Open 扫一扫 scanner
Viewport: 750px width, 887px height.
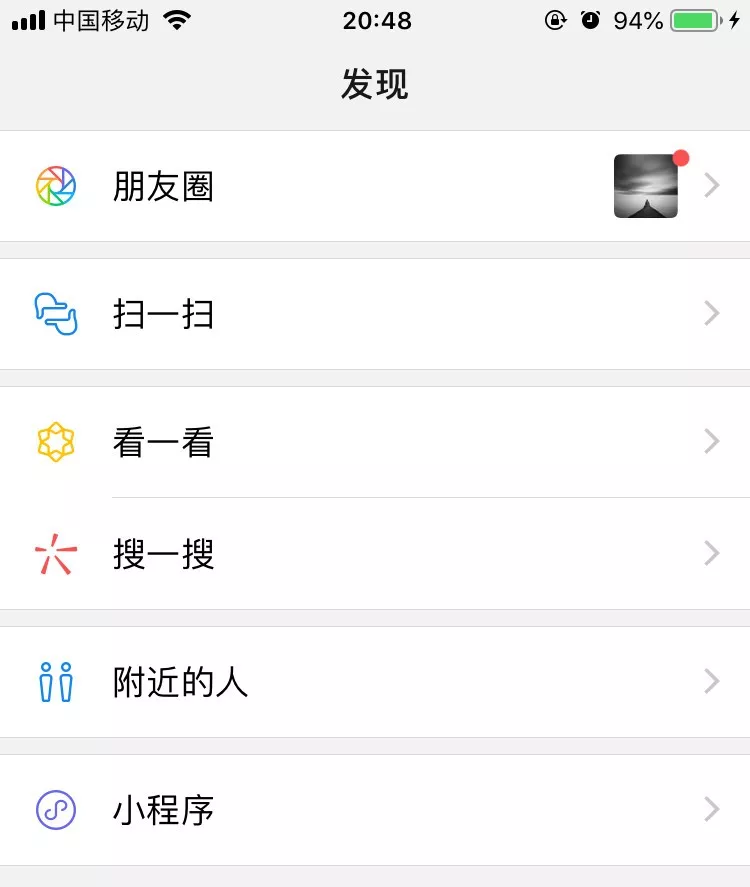point(164,314)
